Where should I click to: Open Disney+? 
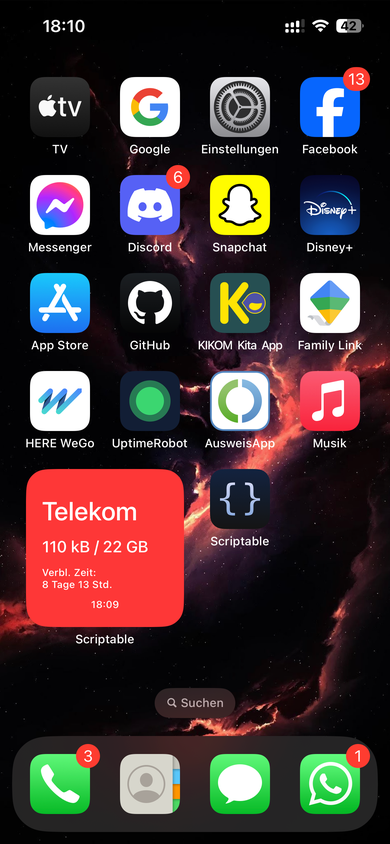click(x=330, y=205)
